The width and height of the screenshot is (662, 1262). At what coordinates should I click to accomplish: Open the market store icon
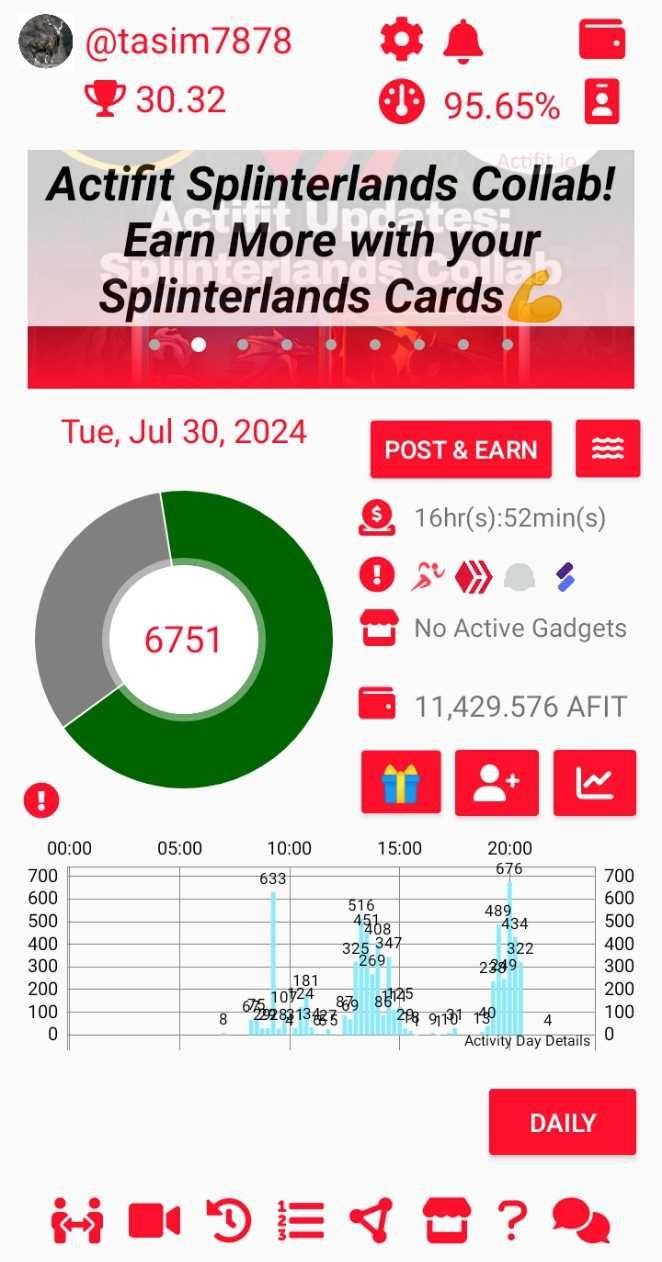445,1220
